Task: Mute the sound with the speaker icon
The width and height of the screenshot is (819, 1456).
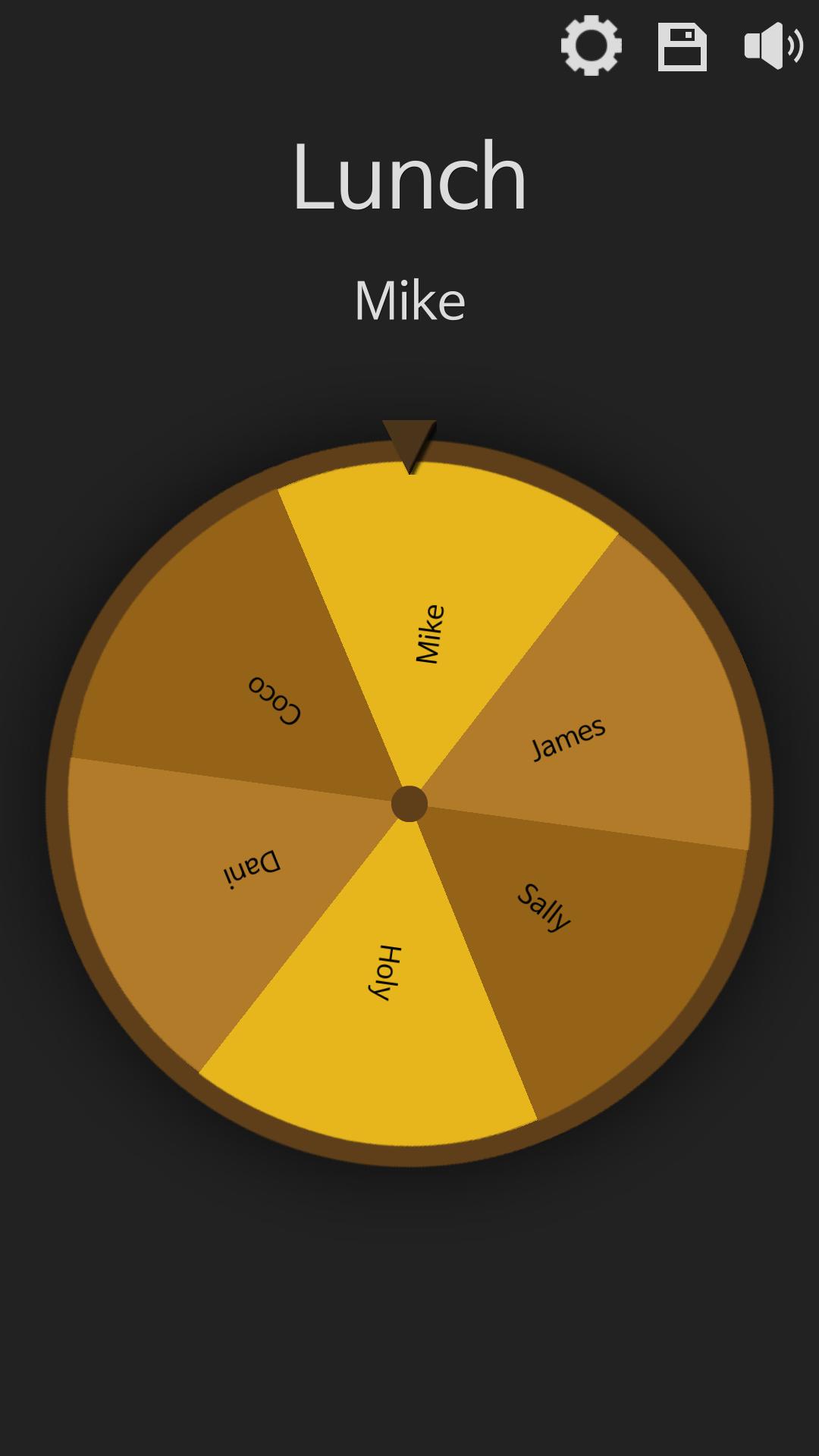Action: 773,45
